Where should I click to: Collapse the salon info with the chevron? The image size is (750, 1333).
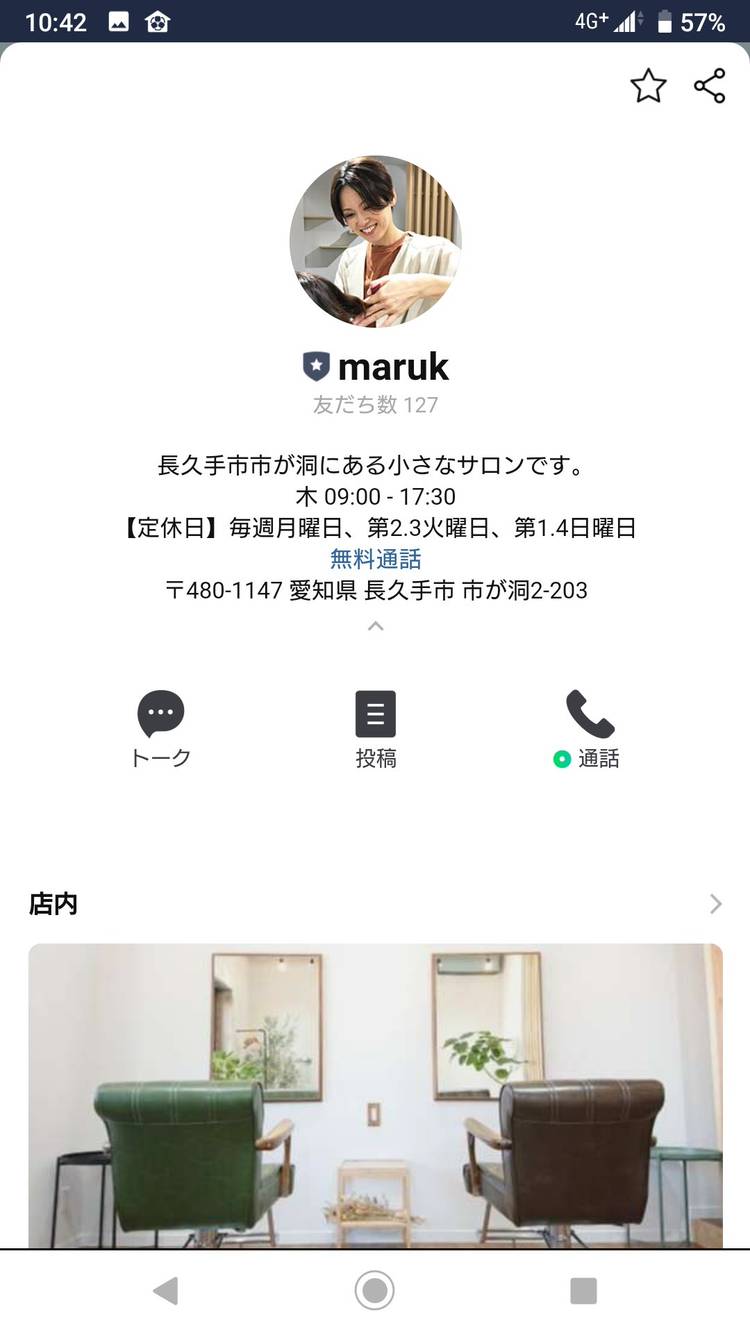(375, 627)
